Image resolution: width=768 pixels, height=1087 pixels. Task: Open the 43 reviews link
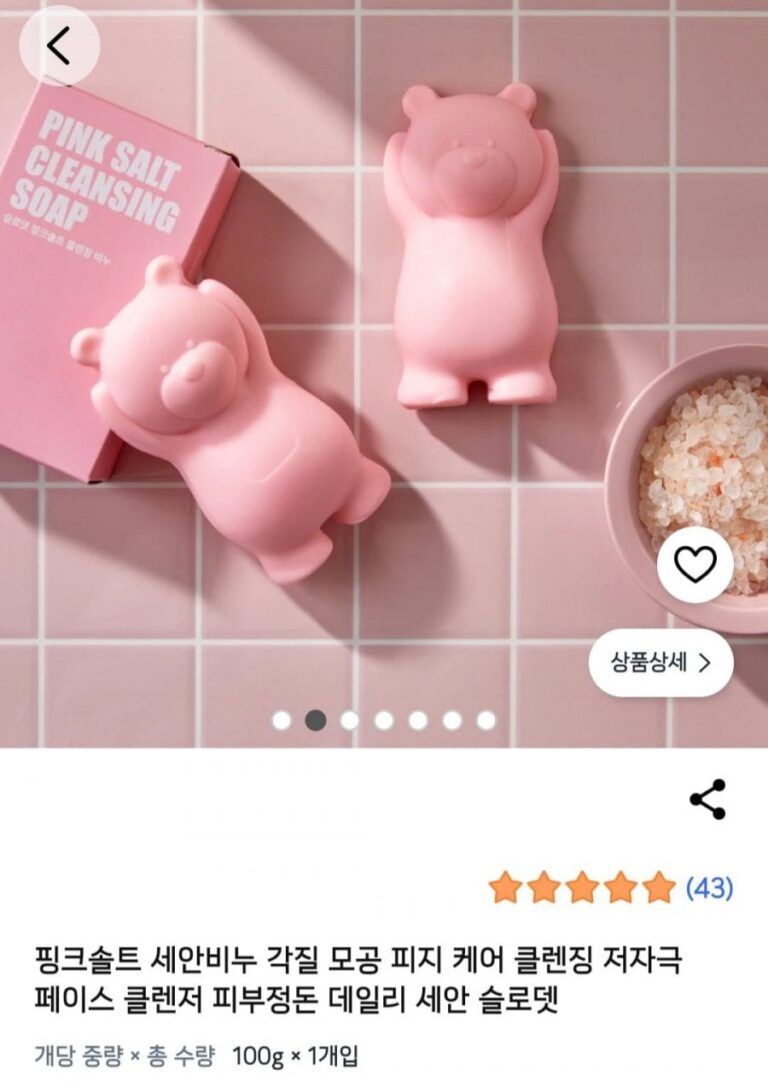point(709,887)
